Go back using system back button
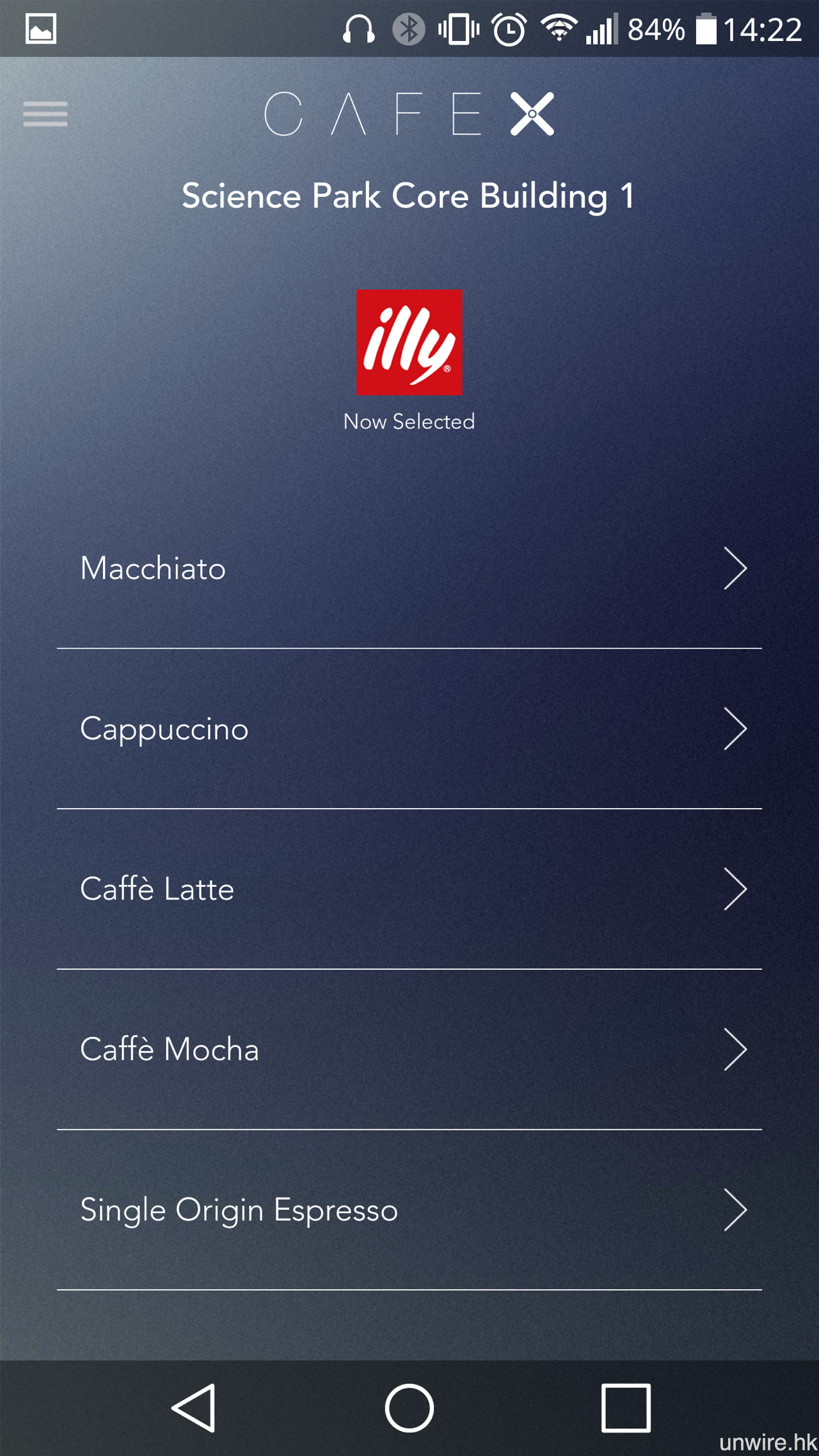This screenshot has width=819, height=1456. pyautogui.click(x=193, y=1408)
